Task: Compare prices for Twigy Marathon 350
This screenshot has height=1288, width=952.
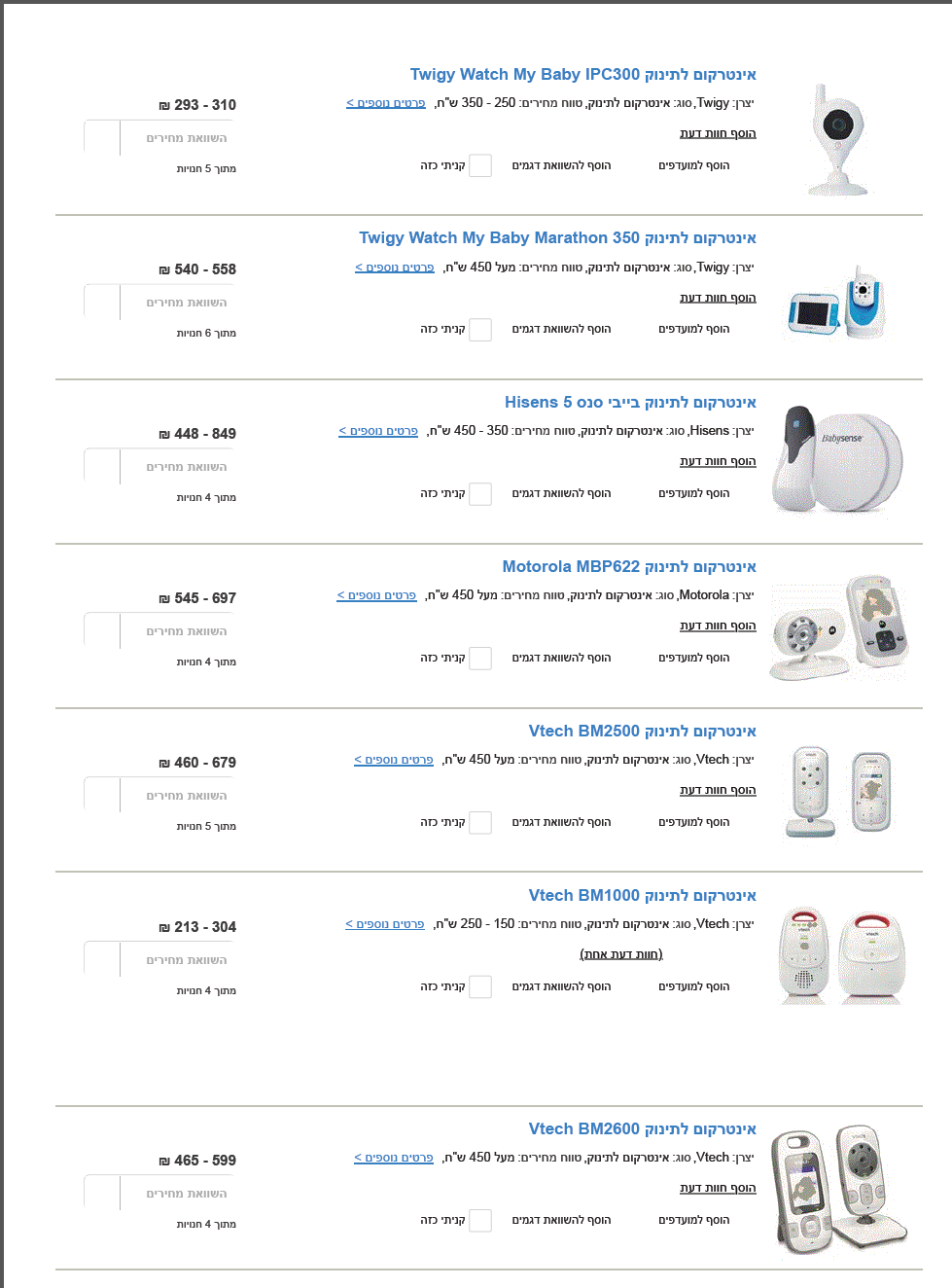Action: pyautogui.click(x=186, y=303)
